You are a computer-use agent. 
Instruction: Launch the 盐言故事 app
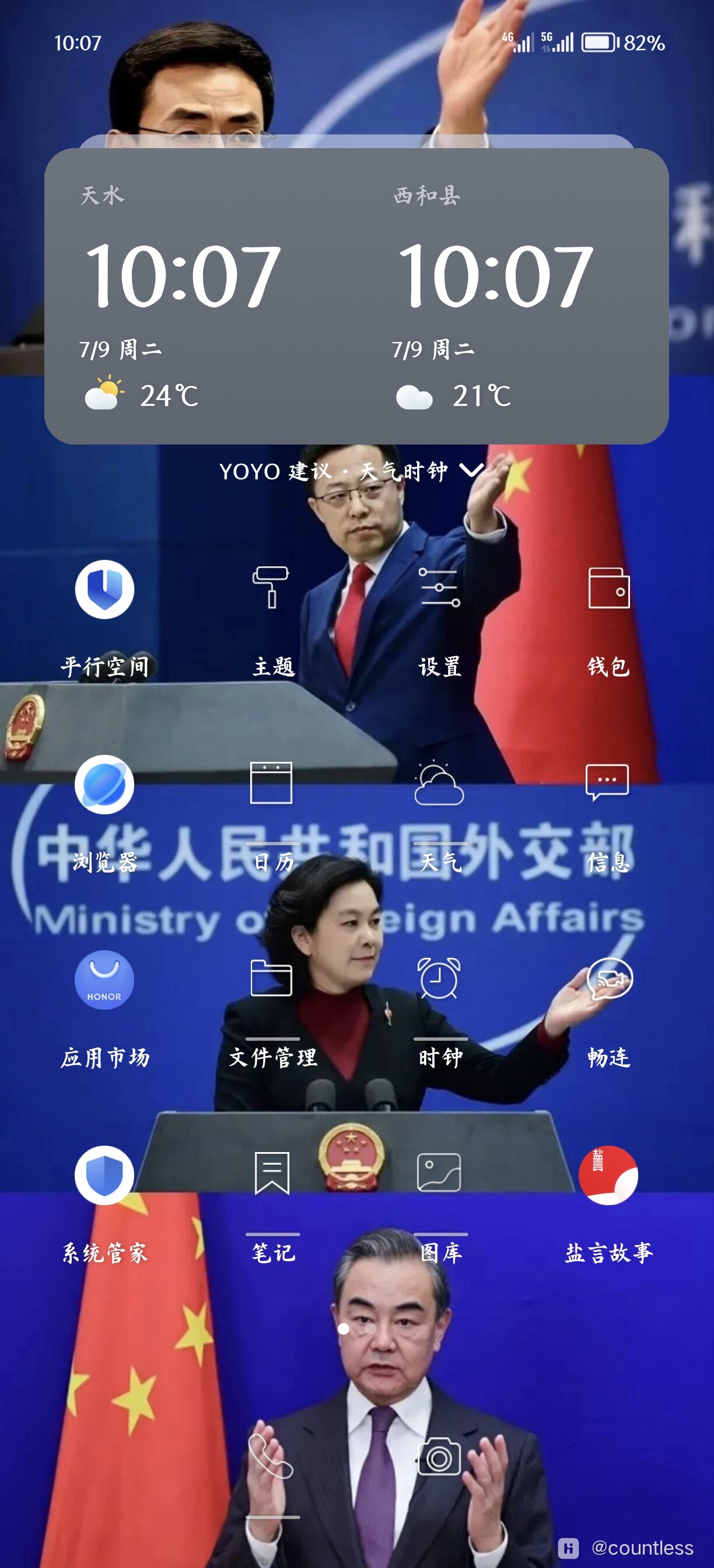tap(608, 1175)
